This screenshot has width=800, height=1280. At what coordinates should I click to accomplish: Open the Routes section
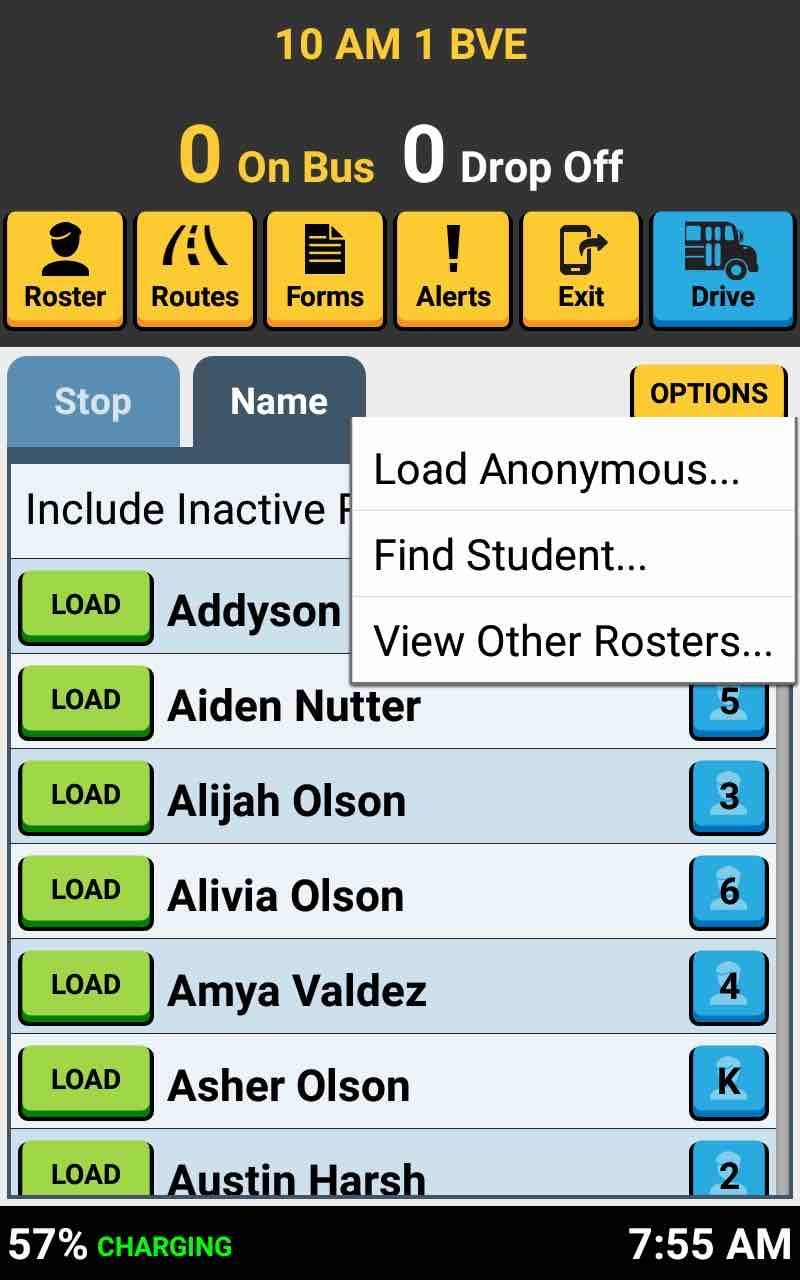coord(195,269)
